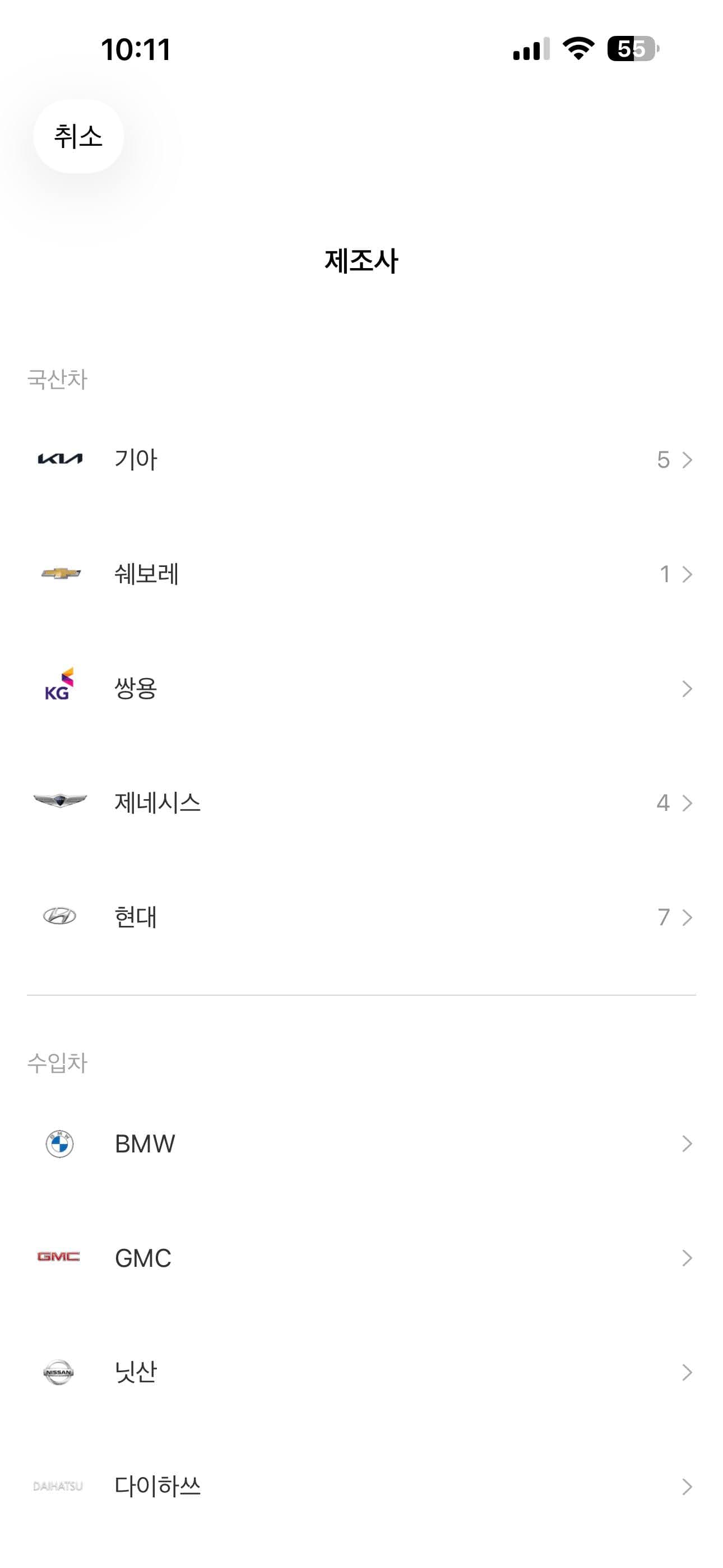This screenshot has height=1568, width=723.
Task: Select the 닛산 row under 수입차
Action: [361, 1373]
